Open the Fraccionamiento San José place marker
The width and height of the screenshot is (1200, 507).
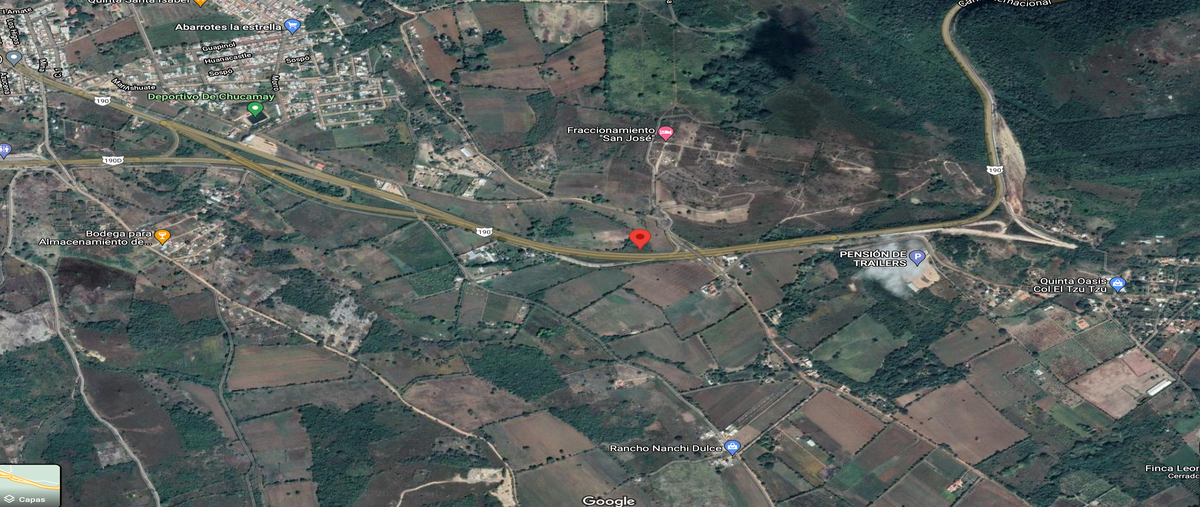point(666,132)
